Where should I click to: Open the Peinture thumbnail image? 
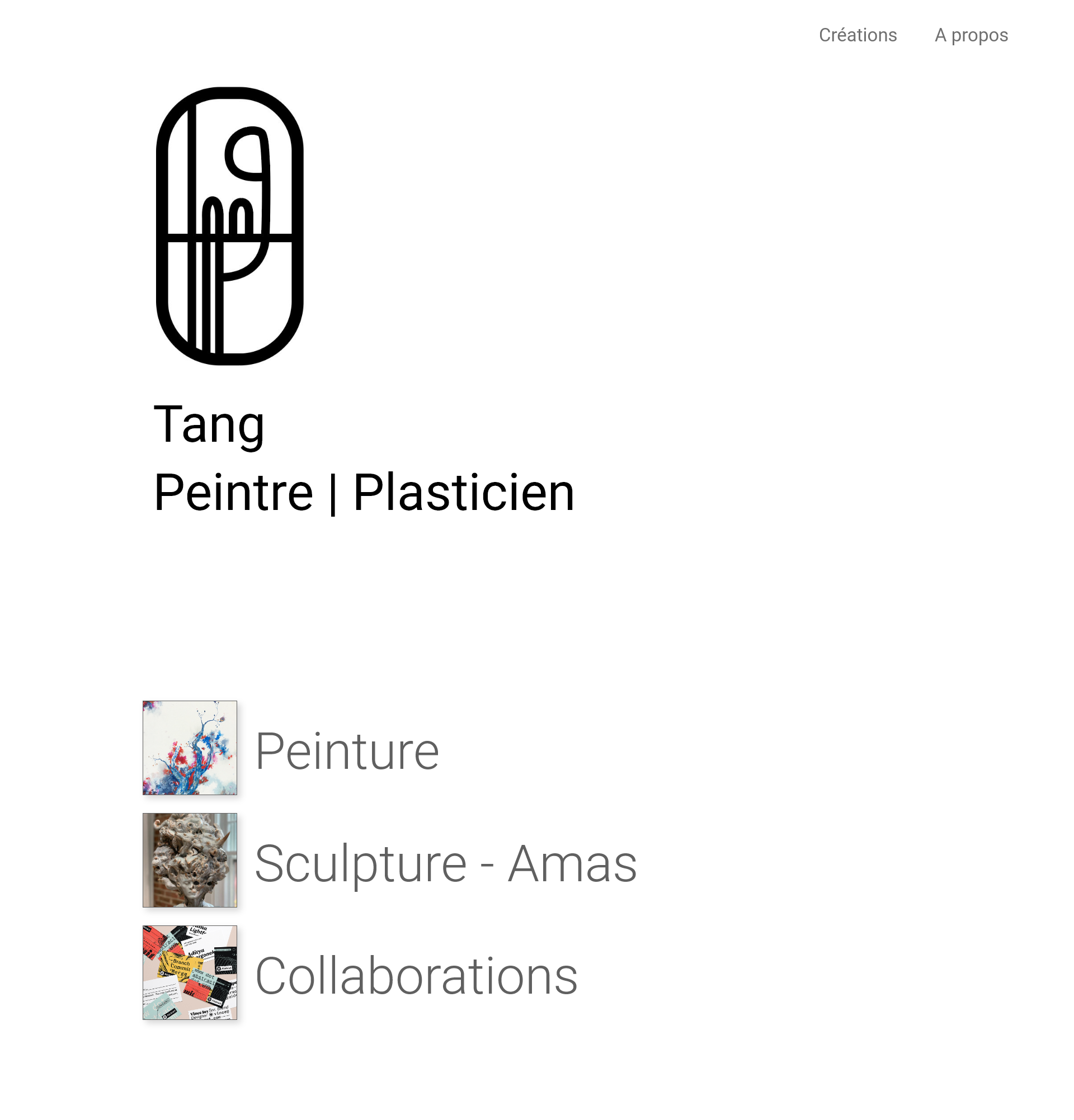[x=190, y=748]
